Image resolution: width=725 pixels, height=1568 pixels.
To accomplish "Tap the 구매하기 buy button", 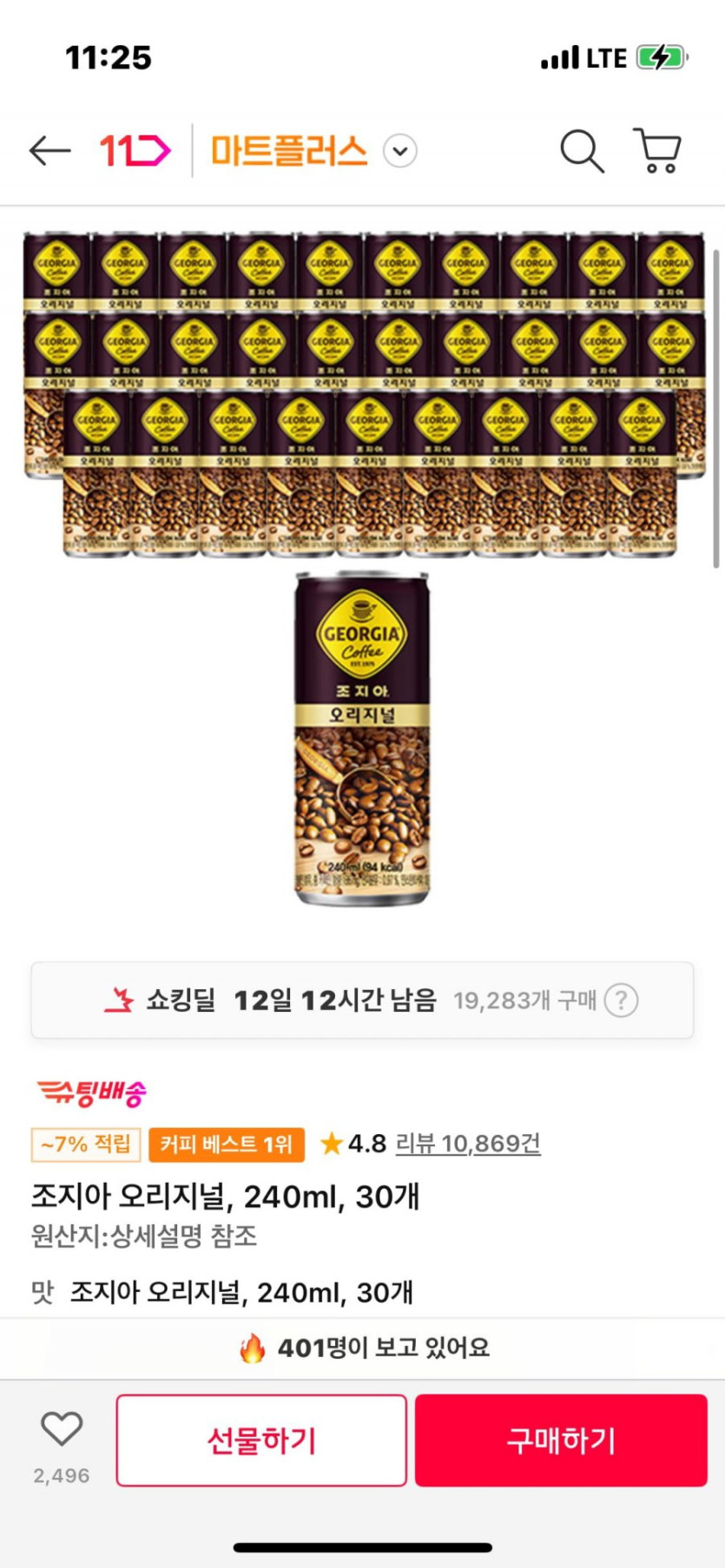I will [561, 1440].
